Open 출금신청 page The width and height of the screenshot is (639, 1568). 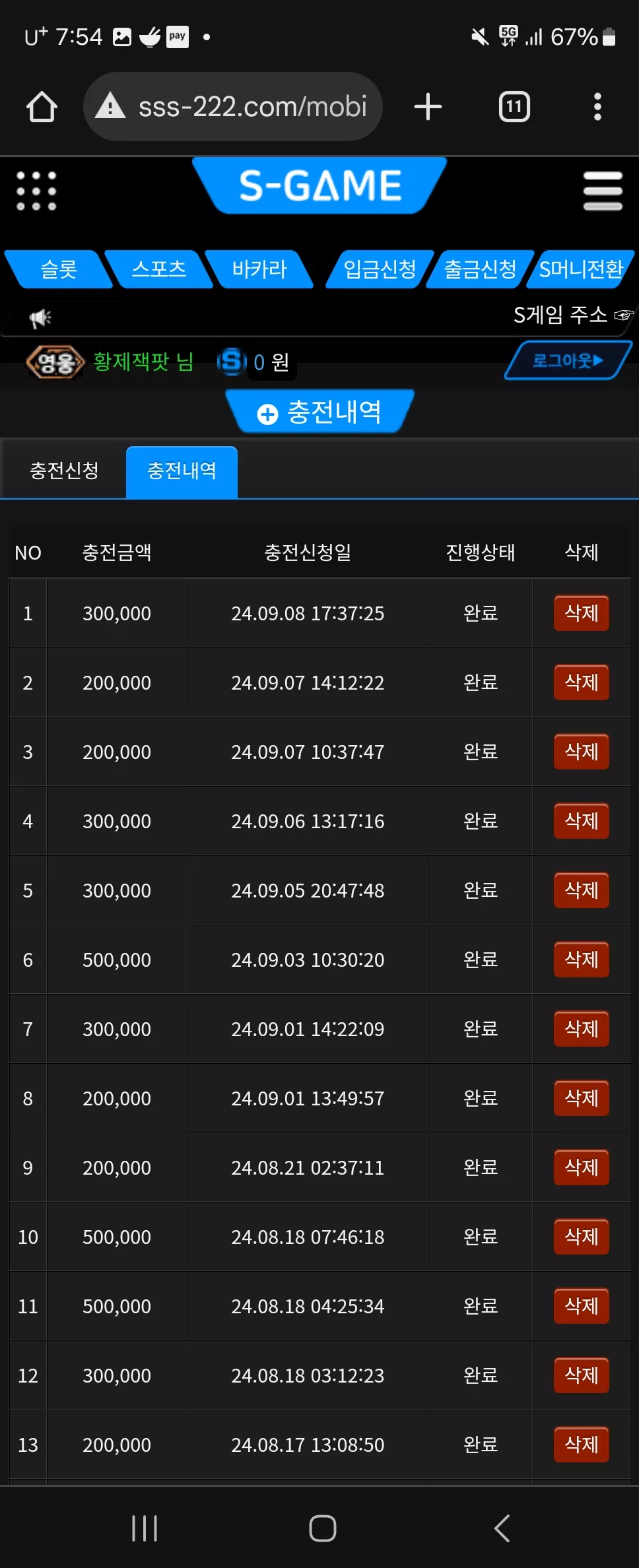click(x=481, y=269)
